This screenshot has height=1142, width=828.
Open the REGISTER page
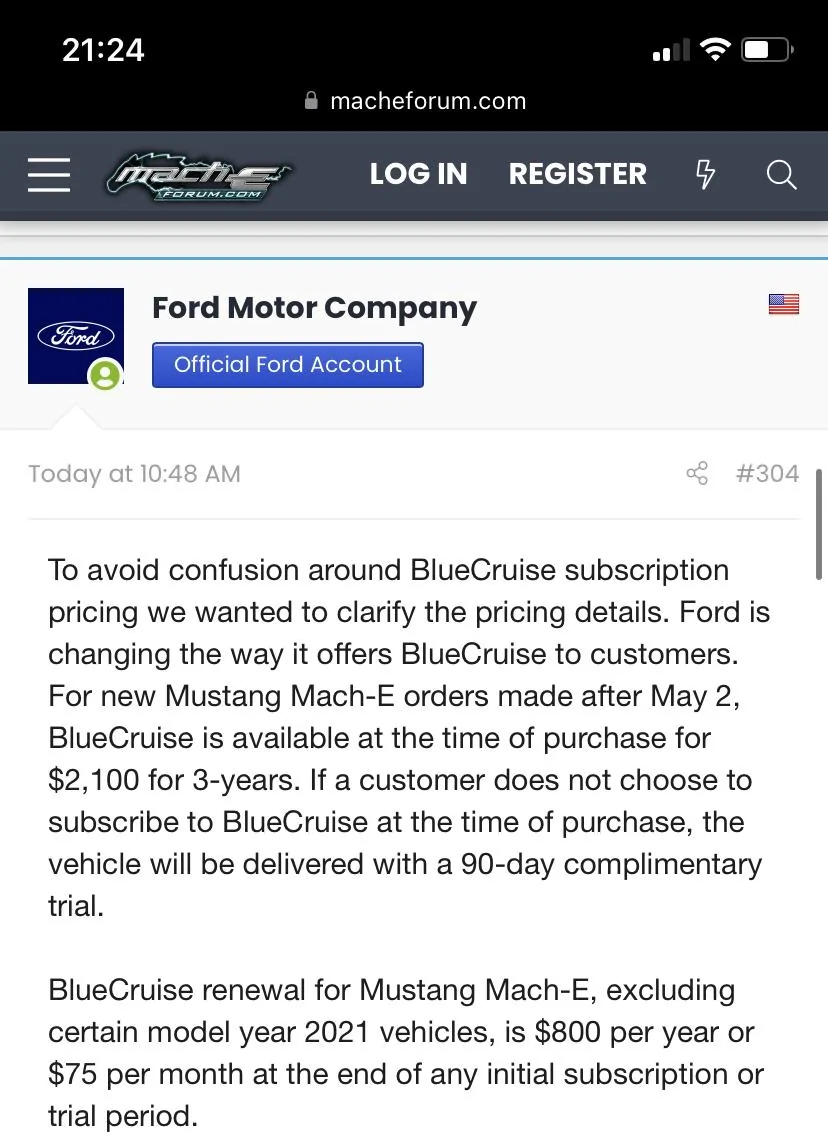click(577, 174)
